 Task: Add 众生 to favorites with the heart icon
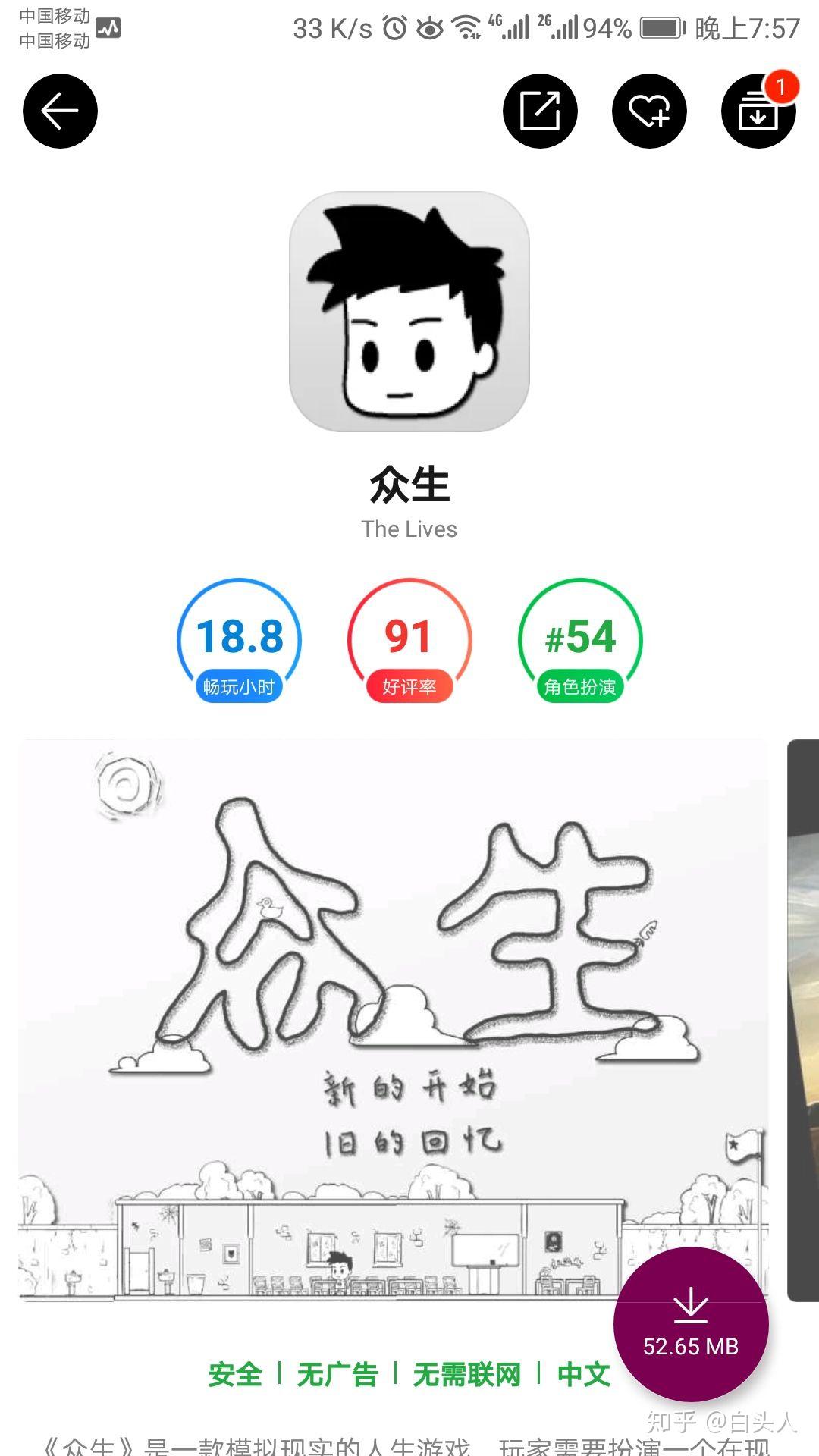pos(649,111)
